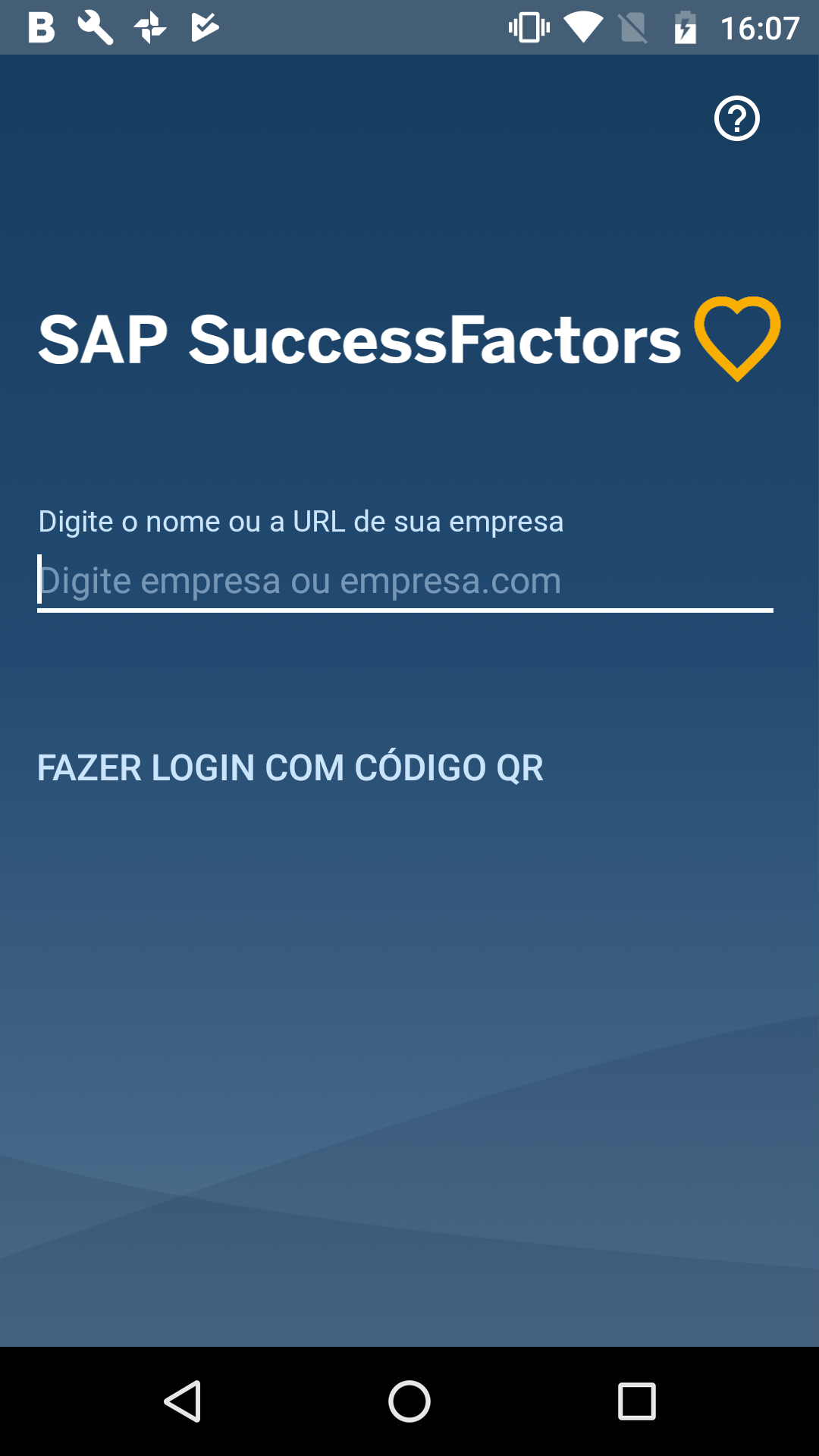
Task: Return to home screen via home button
Action: [x=409, y=1401]
